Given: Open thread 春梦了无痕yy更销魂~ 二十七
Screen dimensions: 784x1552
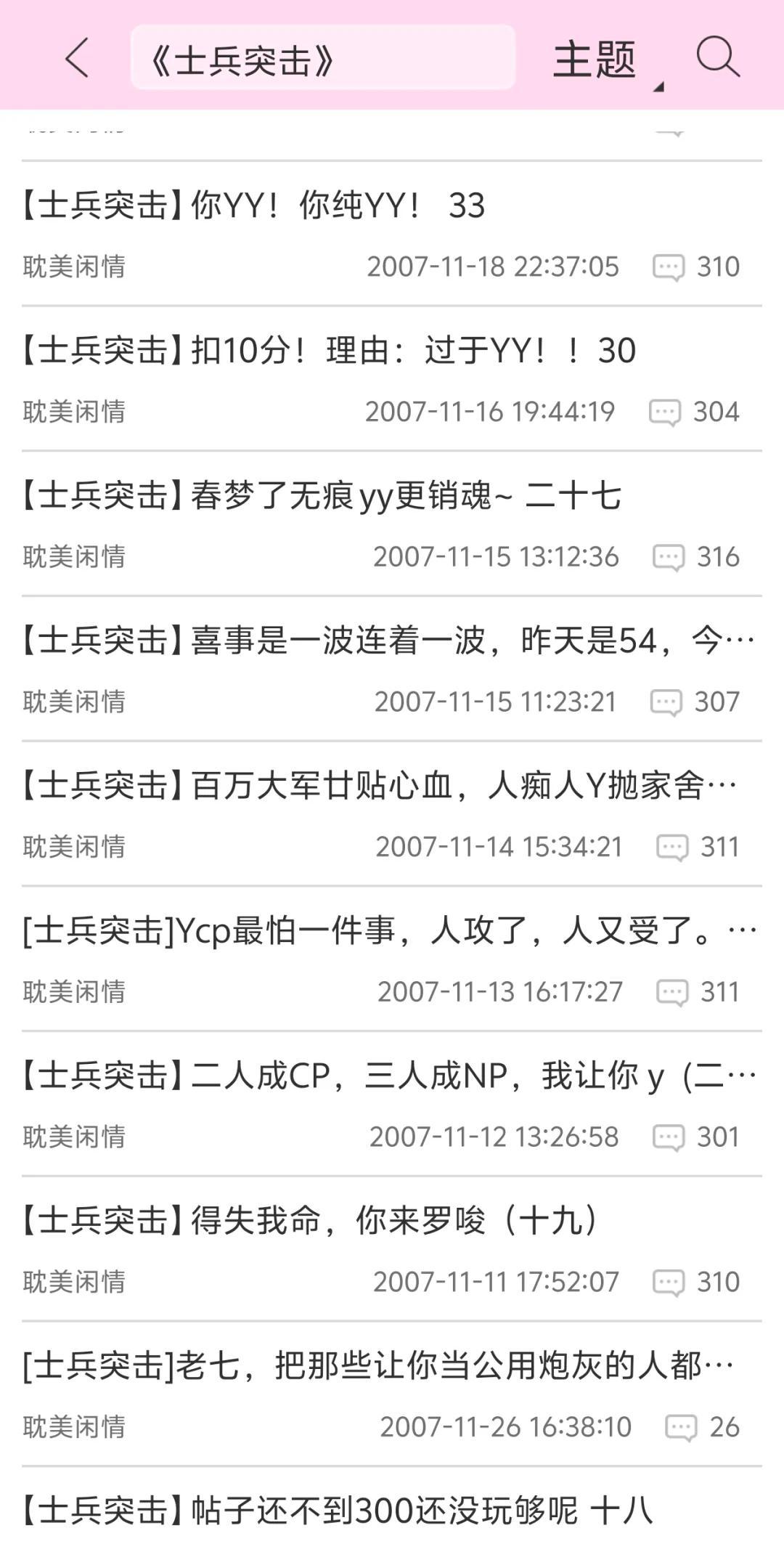Looking at the screenshot, I should click(x=319, y=496).
